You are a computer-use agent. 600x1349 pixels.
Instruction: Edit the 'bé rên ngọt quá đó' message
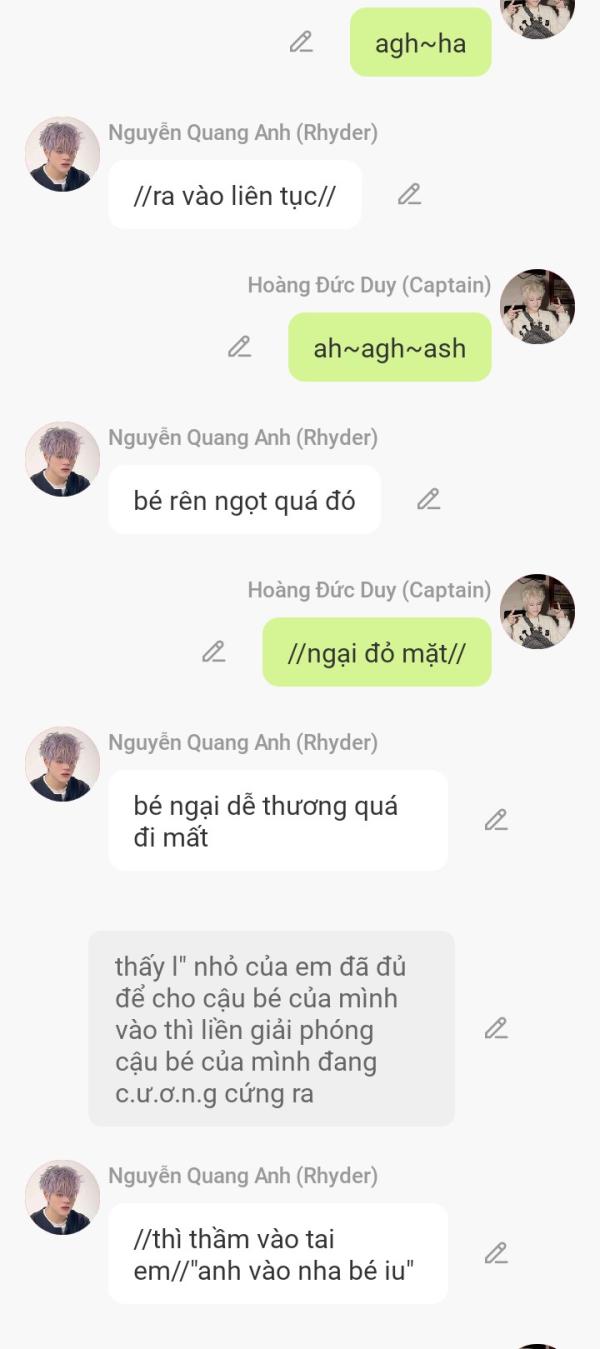tap(429, 499)
